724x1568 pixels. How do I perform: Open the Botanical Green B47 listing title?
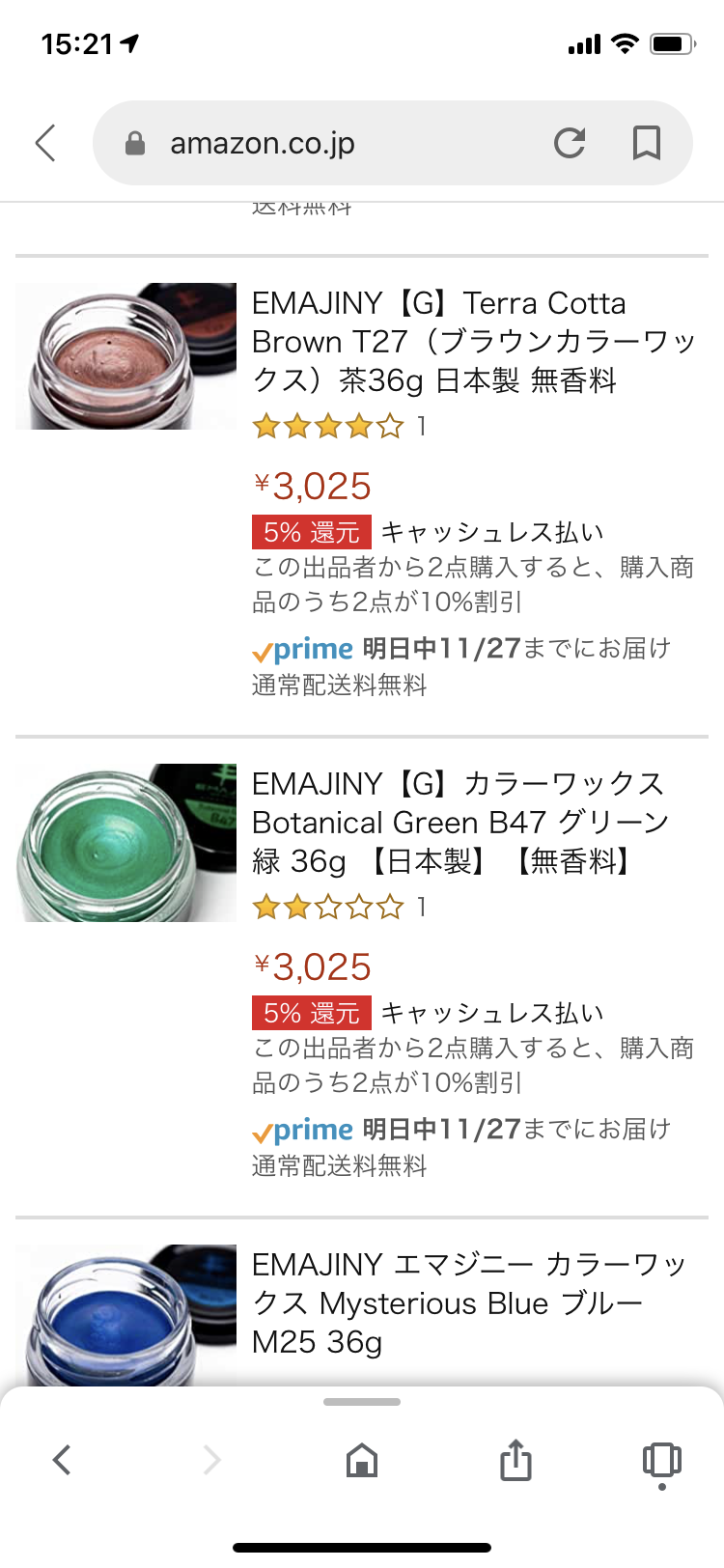tap(459, 823)
